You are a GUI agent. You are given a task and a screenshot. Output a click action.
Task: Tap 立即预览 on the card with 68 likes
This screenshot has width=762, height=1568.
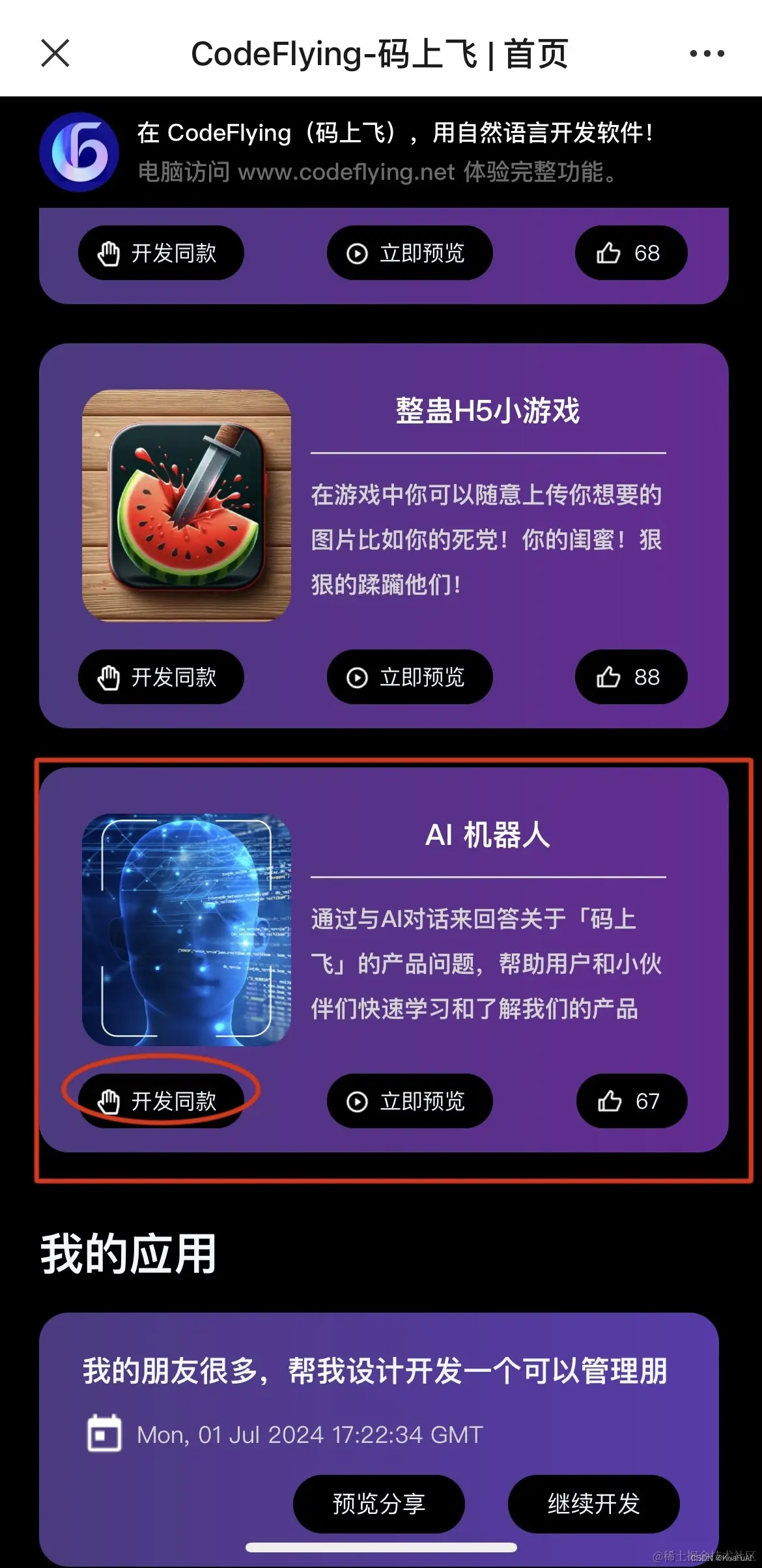pos(409,253)
